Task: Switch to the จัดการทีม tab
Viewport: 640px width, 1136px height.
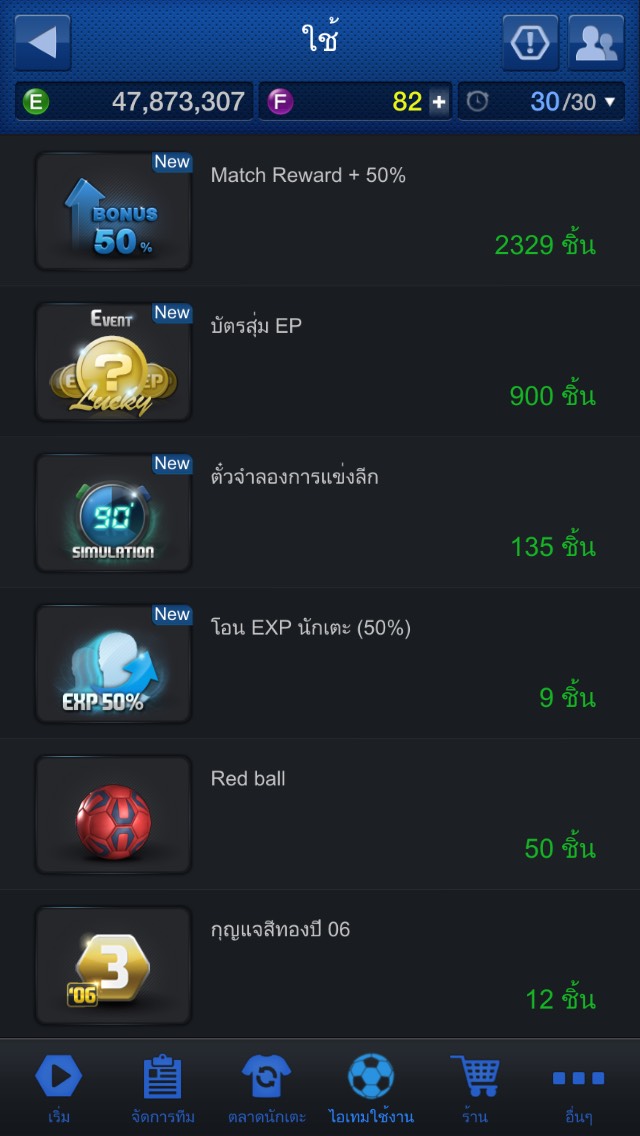Action: (162, 1088)
